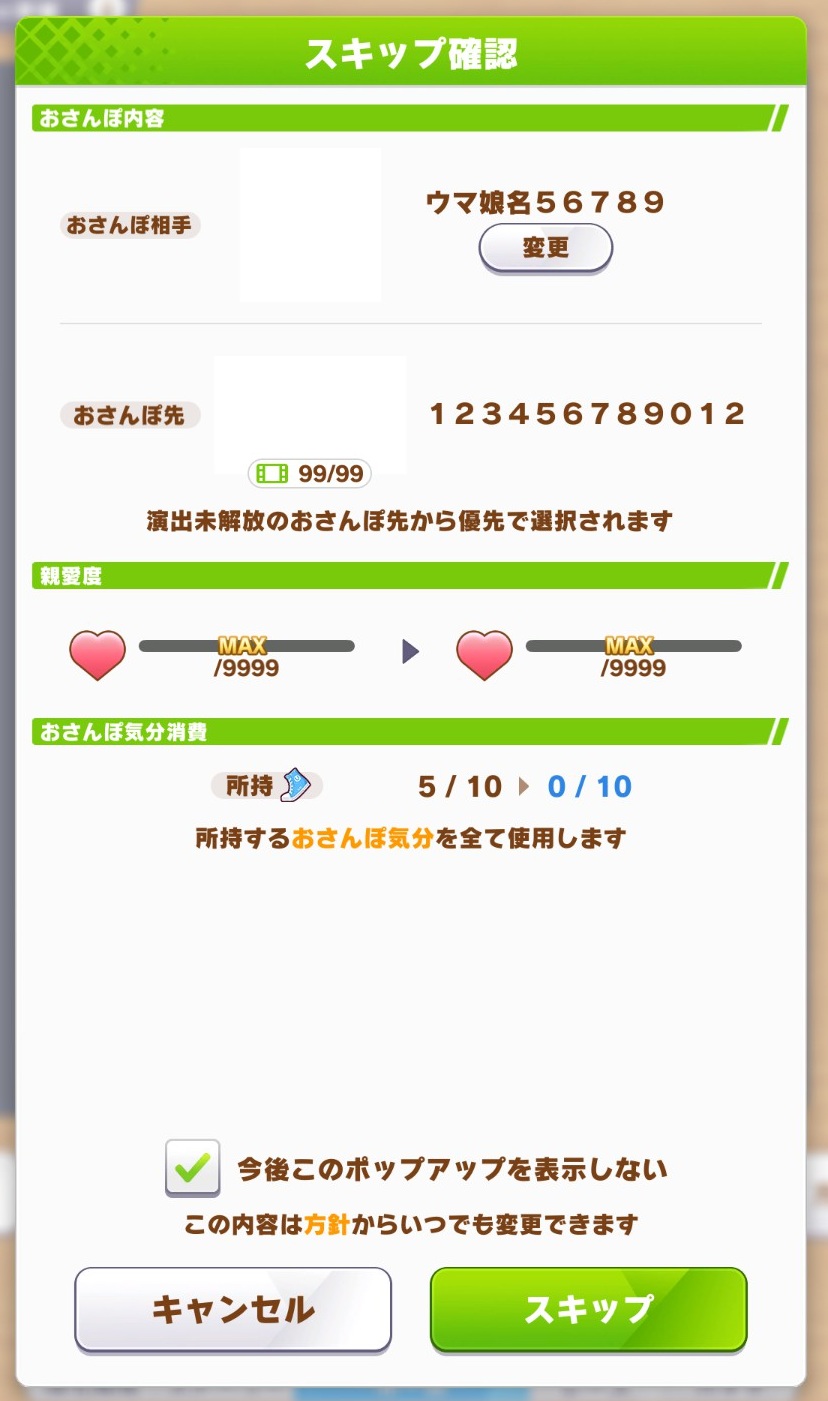Confirm with the green スキップ button
Screen dimensions: 828x1401
pyautogui.click(x=588, y=1309)
